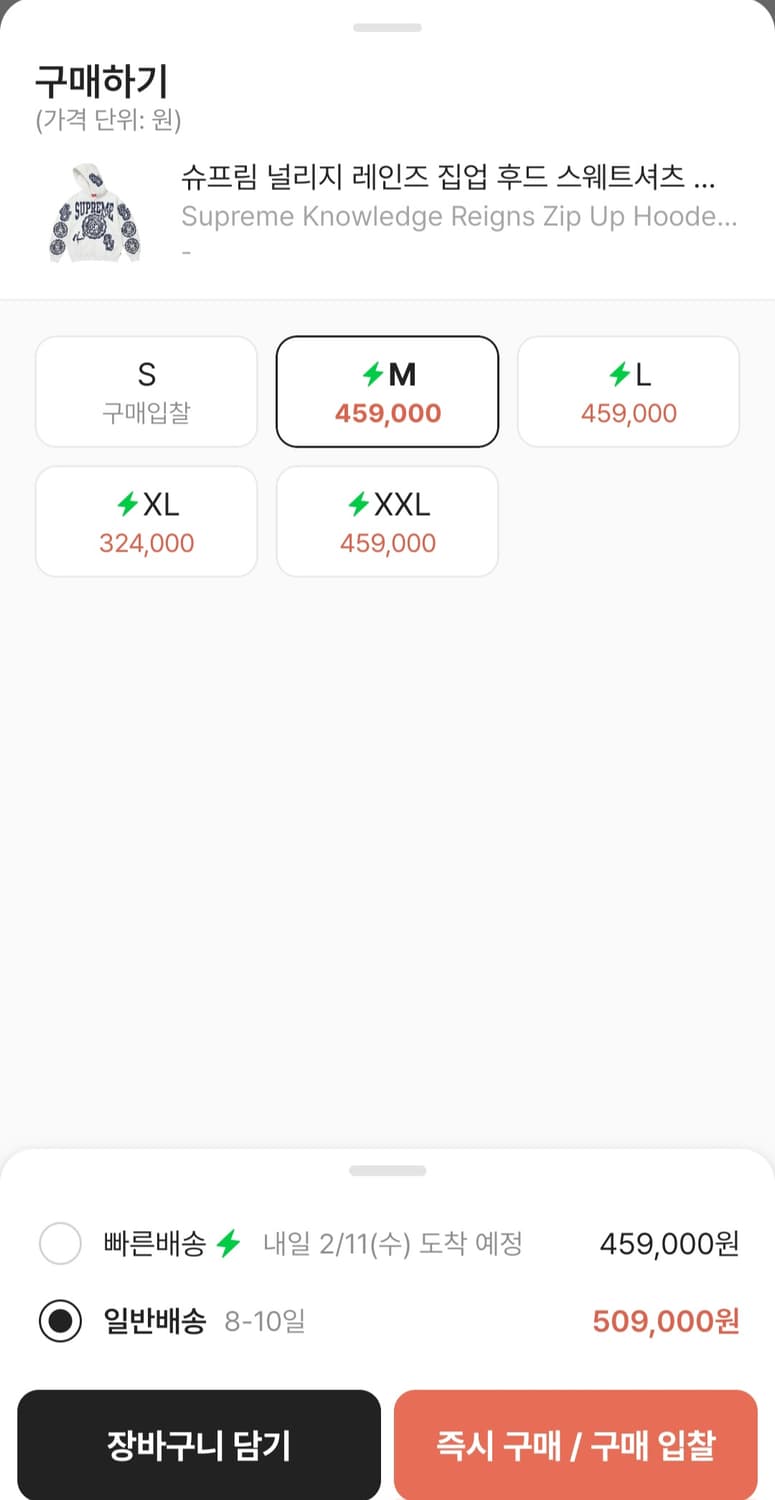
Task: Click the 509,000원 standard delivery price
Action: [x=664, y=1320]
